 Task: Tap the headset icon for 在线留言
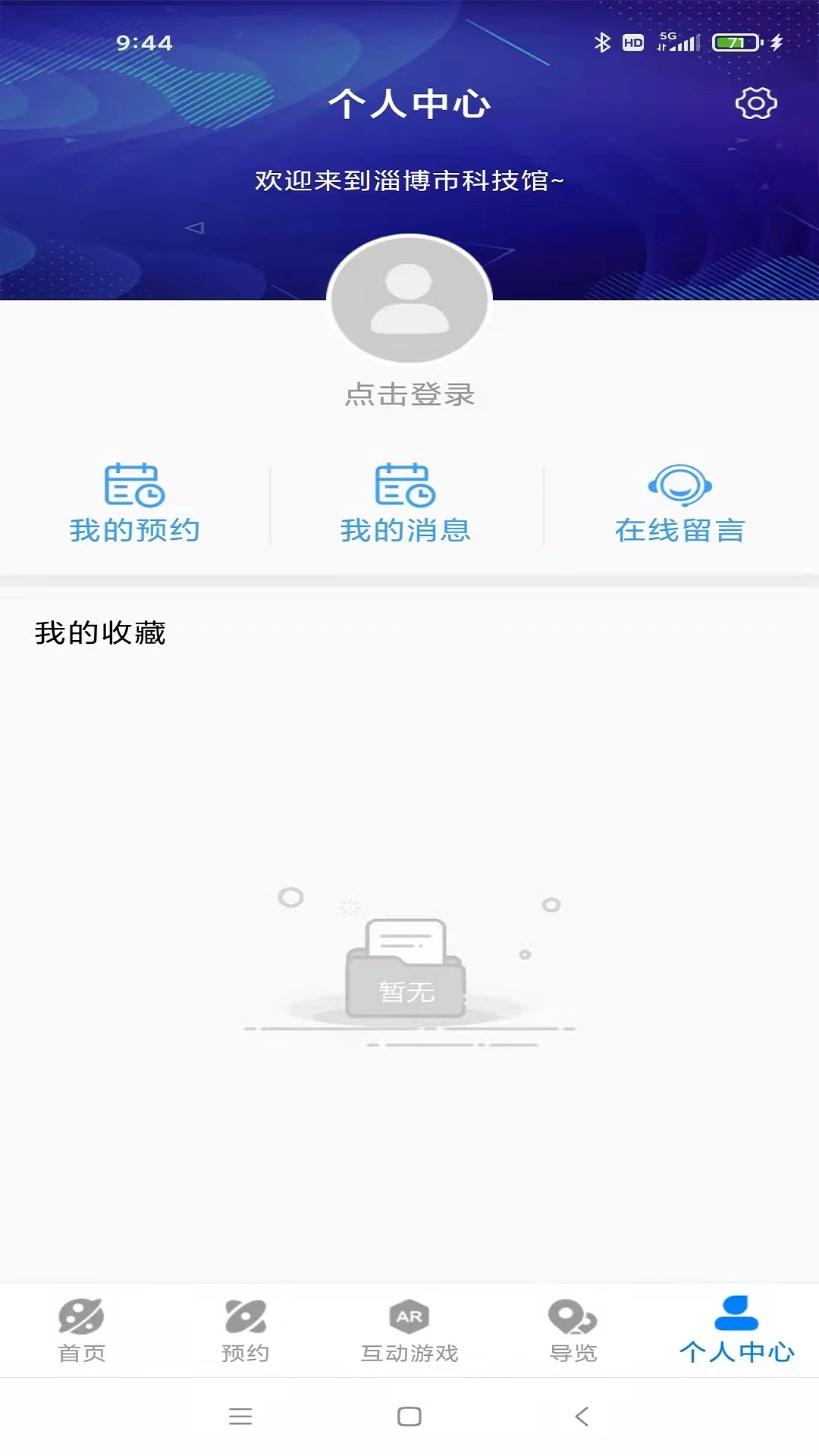pos(680,486)
